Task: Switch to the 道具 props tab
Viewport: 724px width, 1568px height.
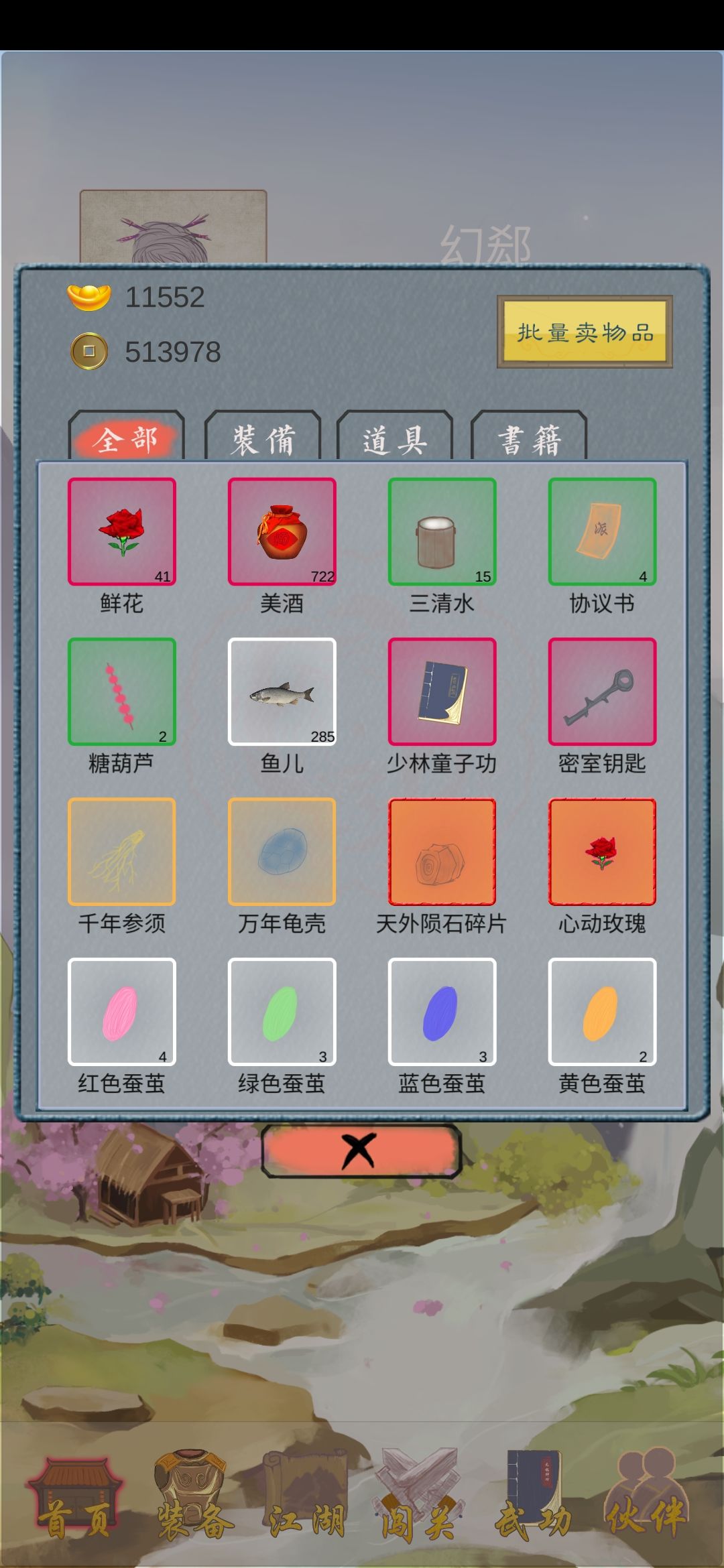Action: 396,438
